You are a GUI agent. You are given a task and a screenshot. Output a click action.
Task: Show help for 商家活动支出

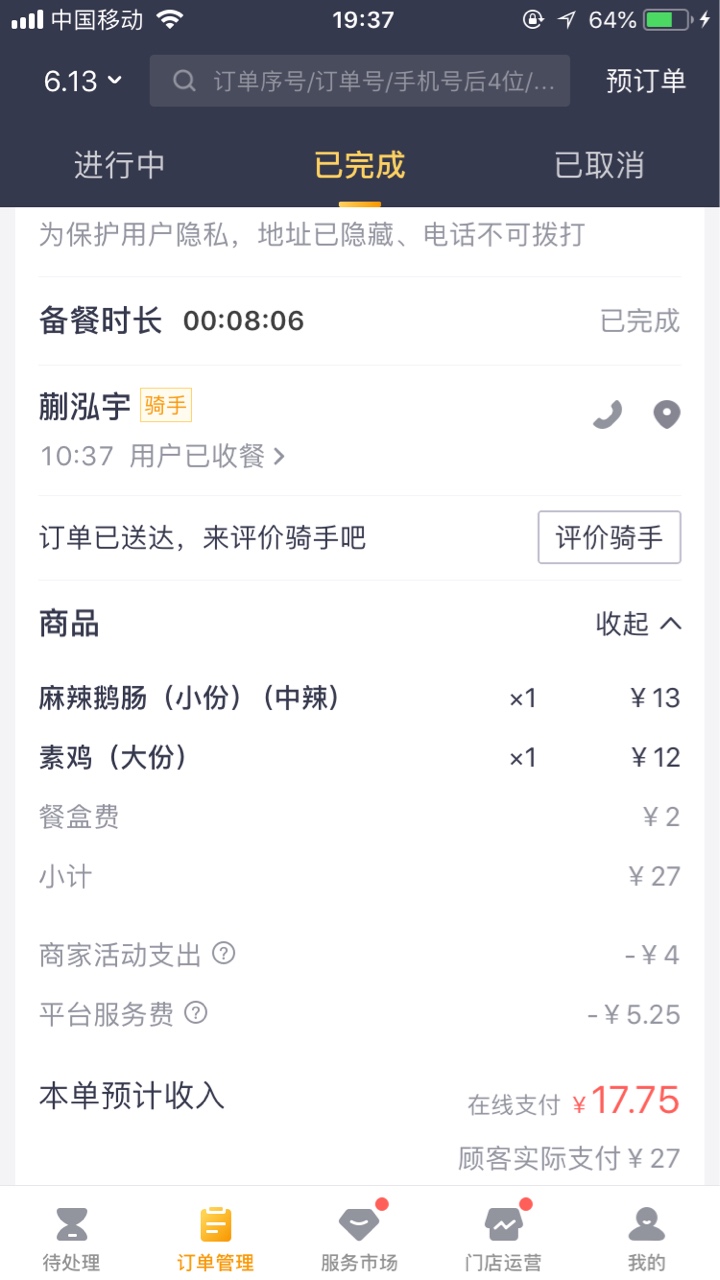coord(224,954)
